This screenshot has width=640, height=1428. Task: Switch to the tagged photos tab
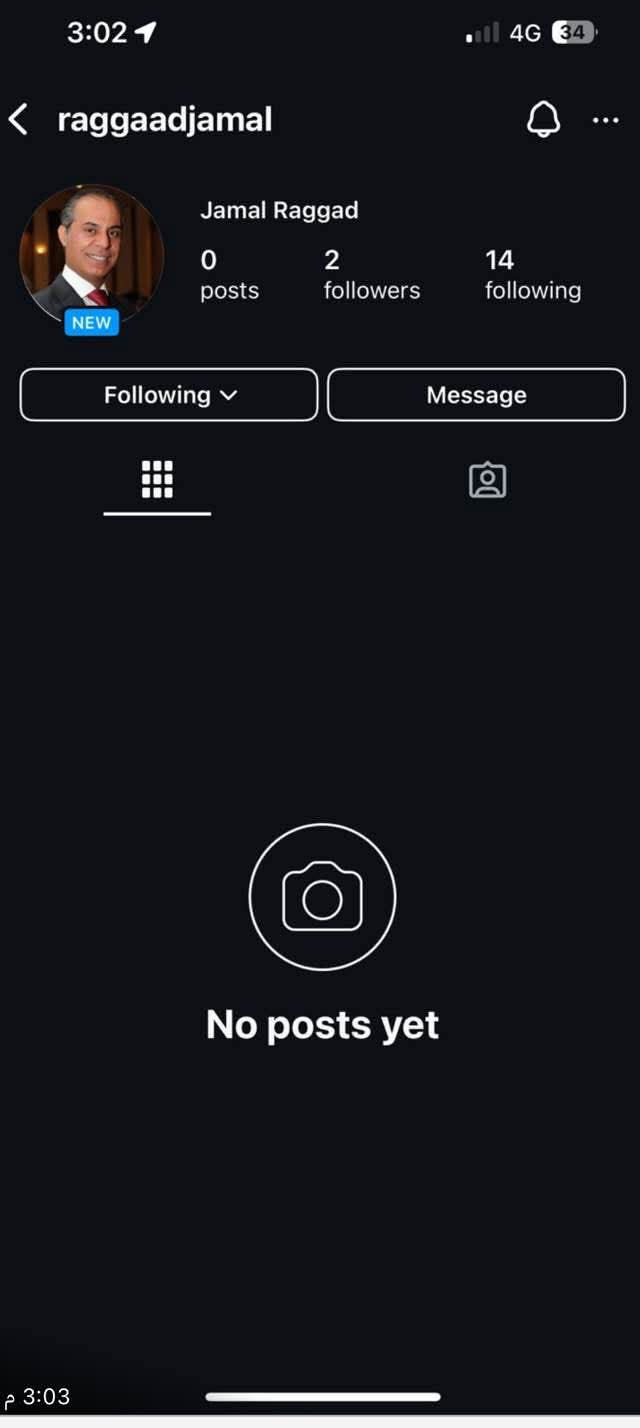(487, 480)
